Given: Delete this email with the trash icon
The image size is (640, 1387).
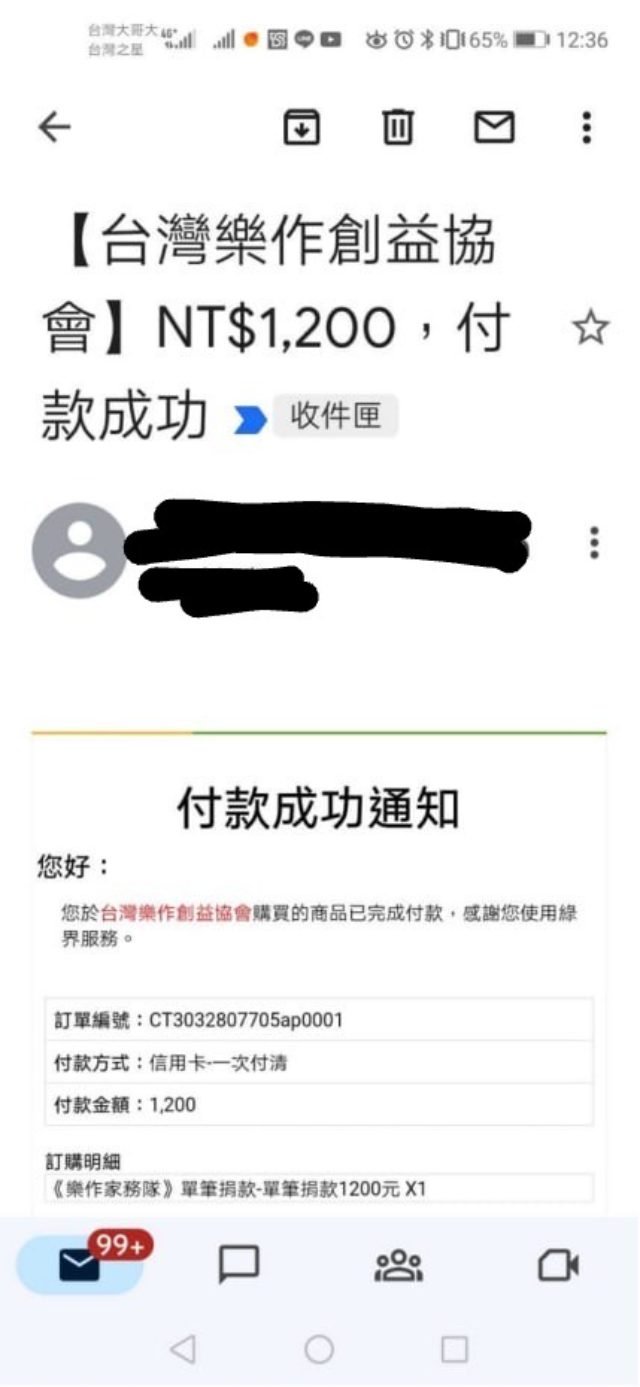Looking at the screenshot, I should click(397, 127).
